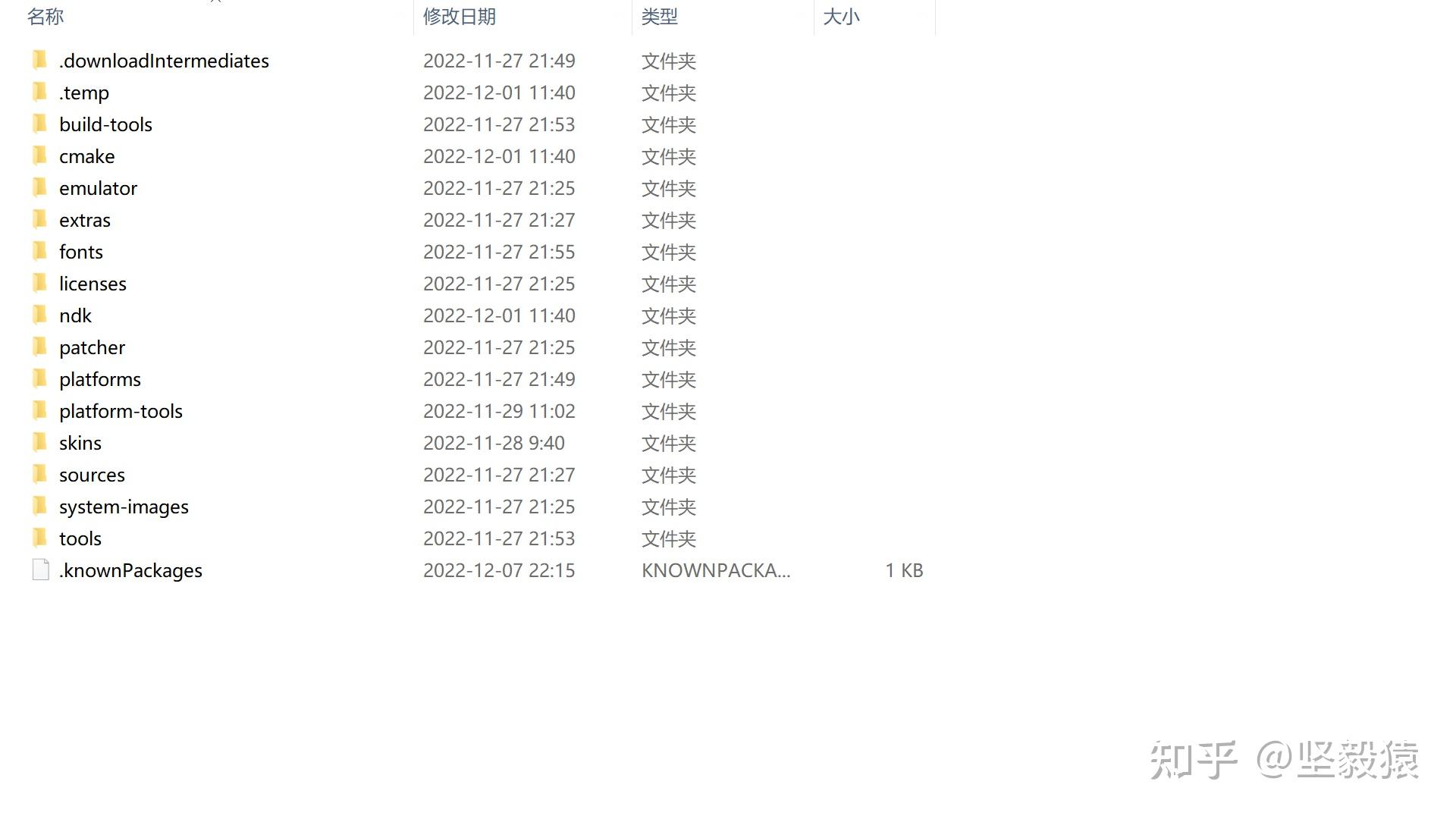Open the .temp folder

click(83, 93)
